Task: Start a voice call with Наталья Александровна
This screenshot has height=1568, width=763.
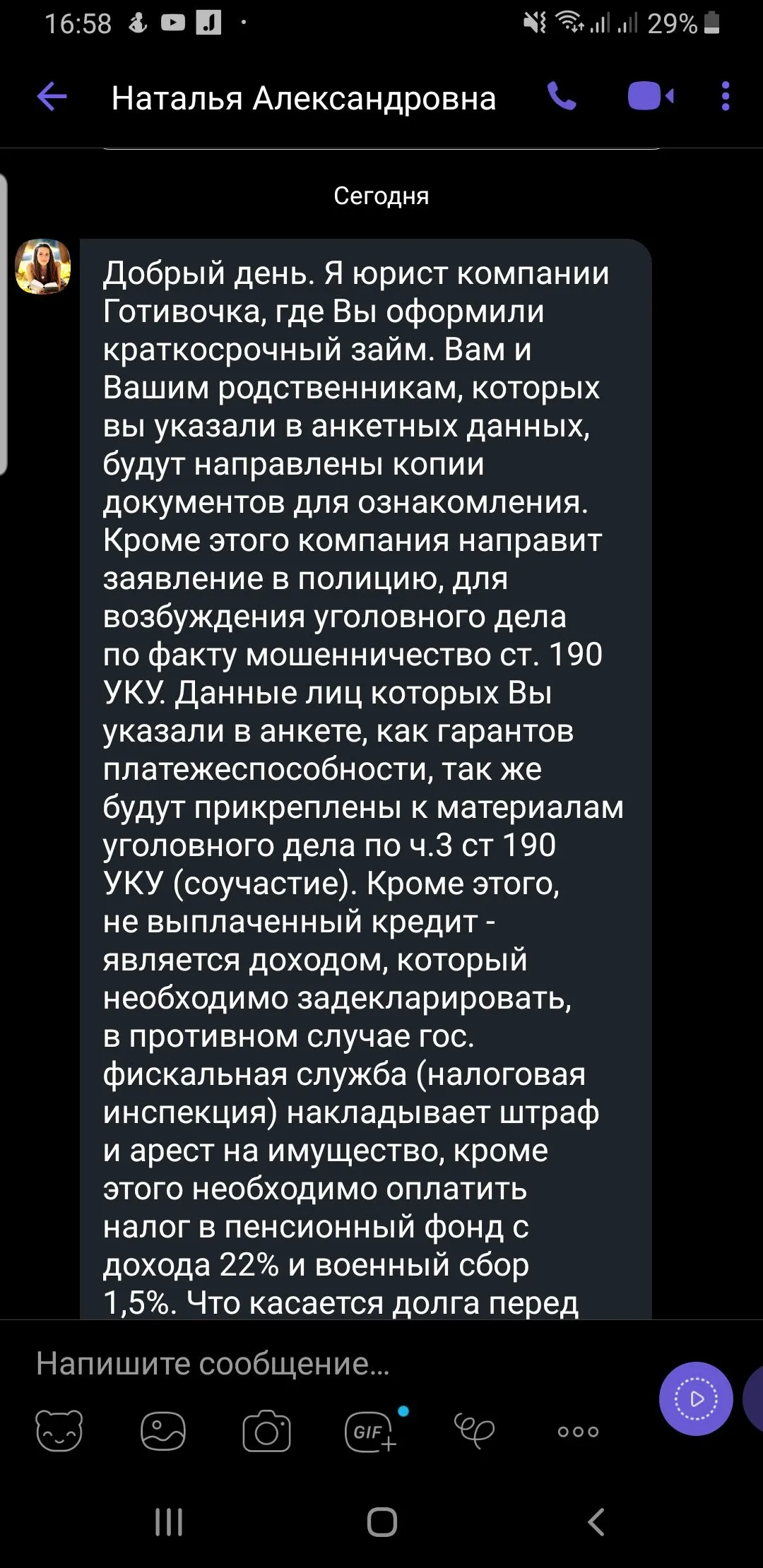Action: coord(562,97)
